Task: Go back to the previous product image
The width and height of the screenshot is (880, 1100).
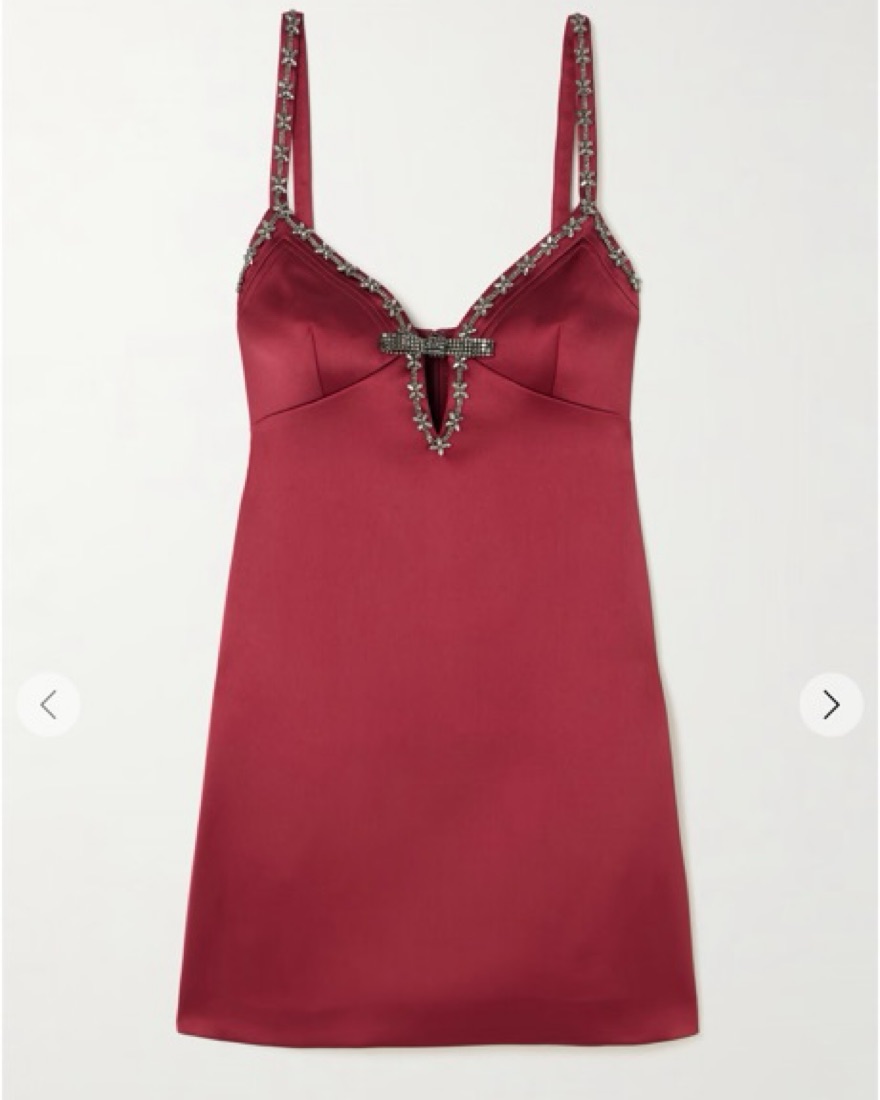Action: pos(48,705)
